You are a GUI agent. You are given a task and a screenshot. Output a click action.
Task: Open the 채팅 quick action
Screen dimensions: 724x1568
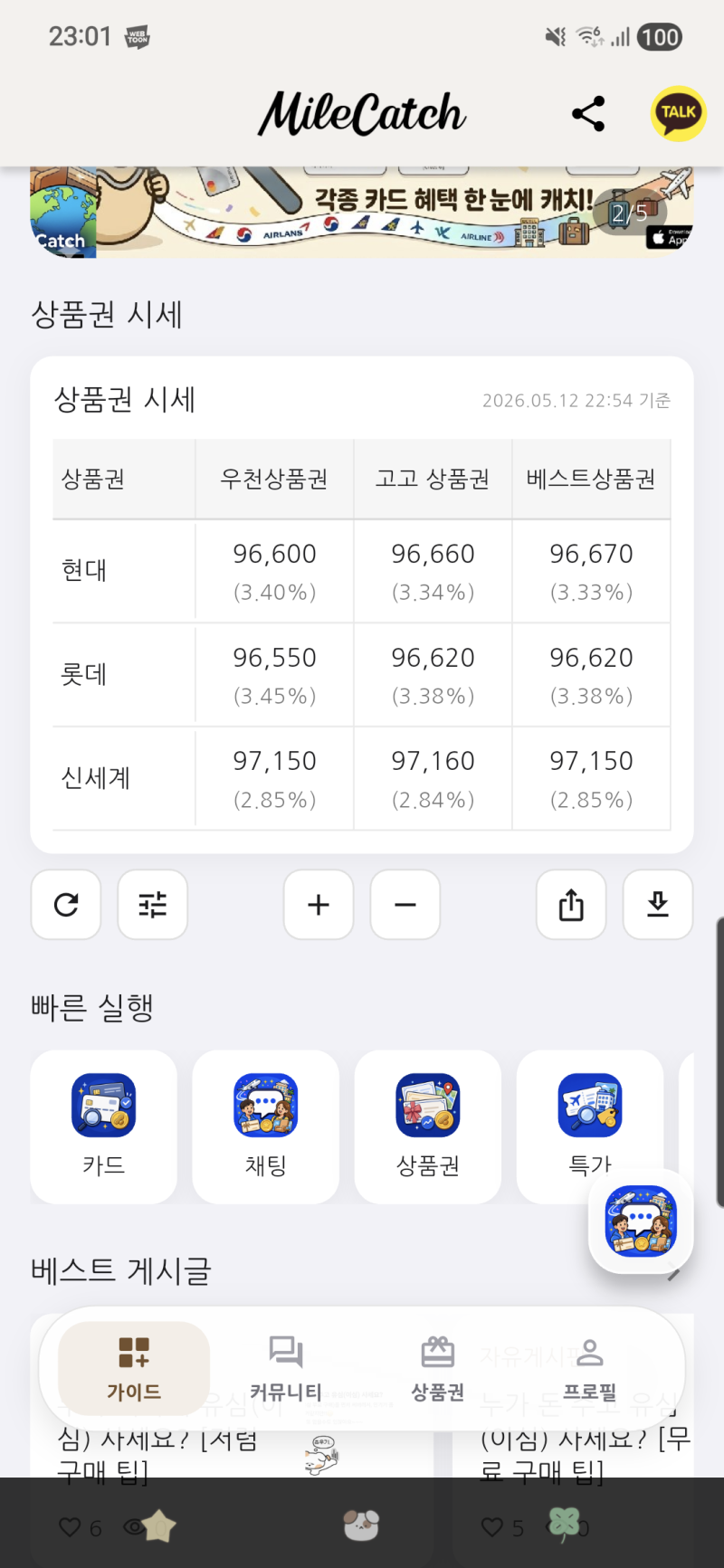click(266, 1126)
